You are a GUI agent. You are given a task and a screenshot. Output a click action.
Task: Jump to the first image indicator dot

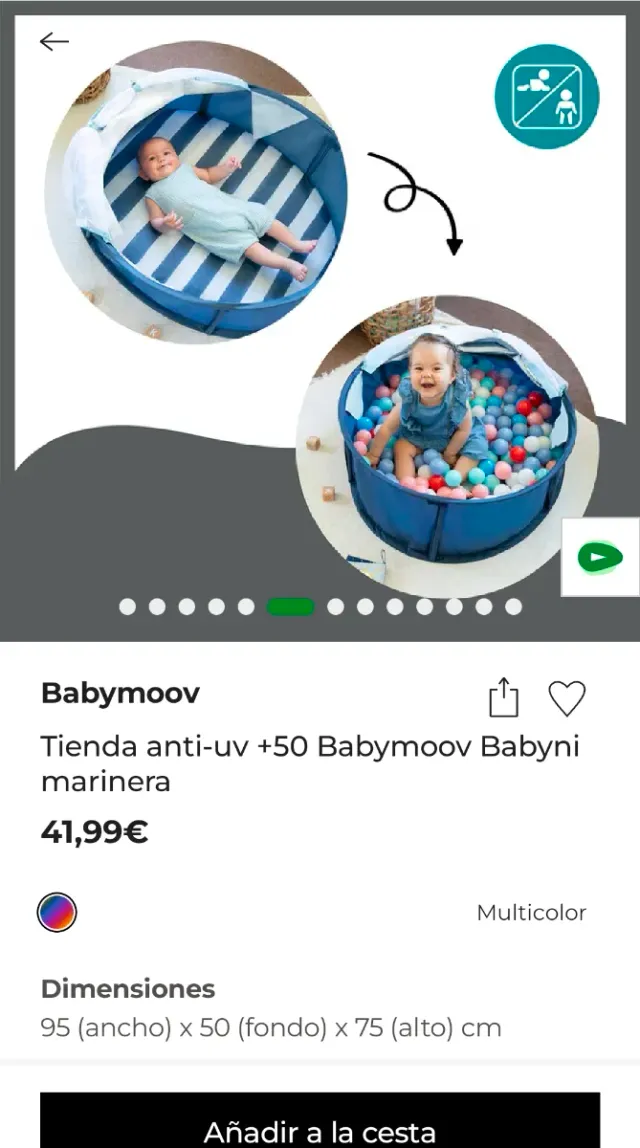pyautogui.click(x=127, y=606)
